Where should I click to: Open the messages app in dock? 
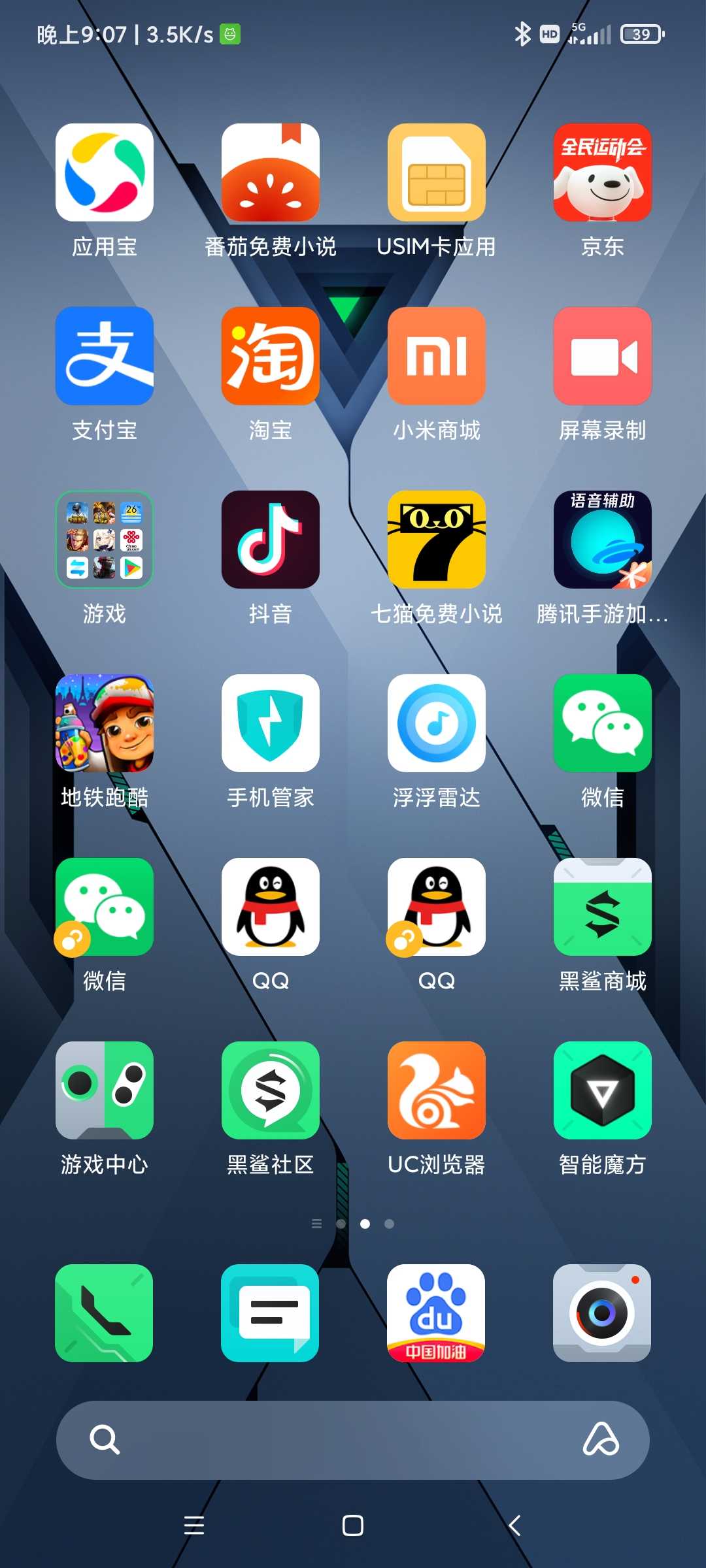tap(271, 1313)
